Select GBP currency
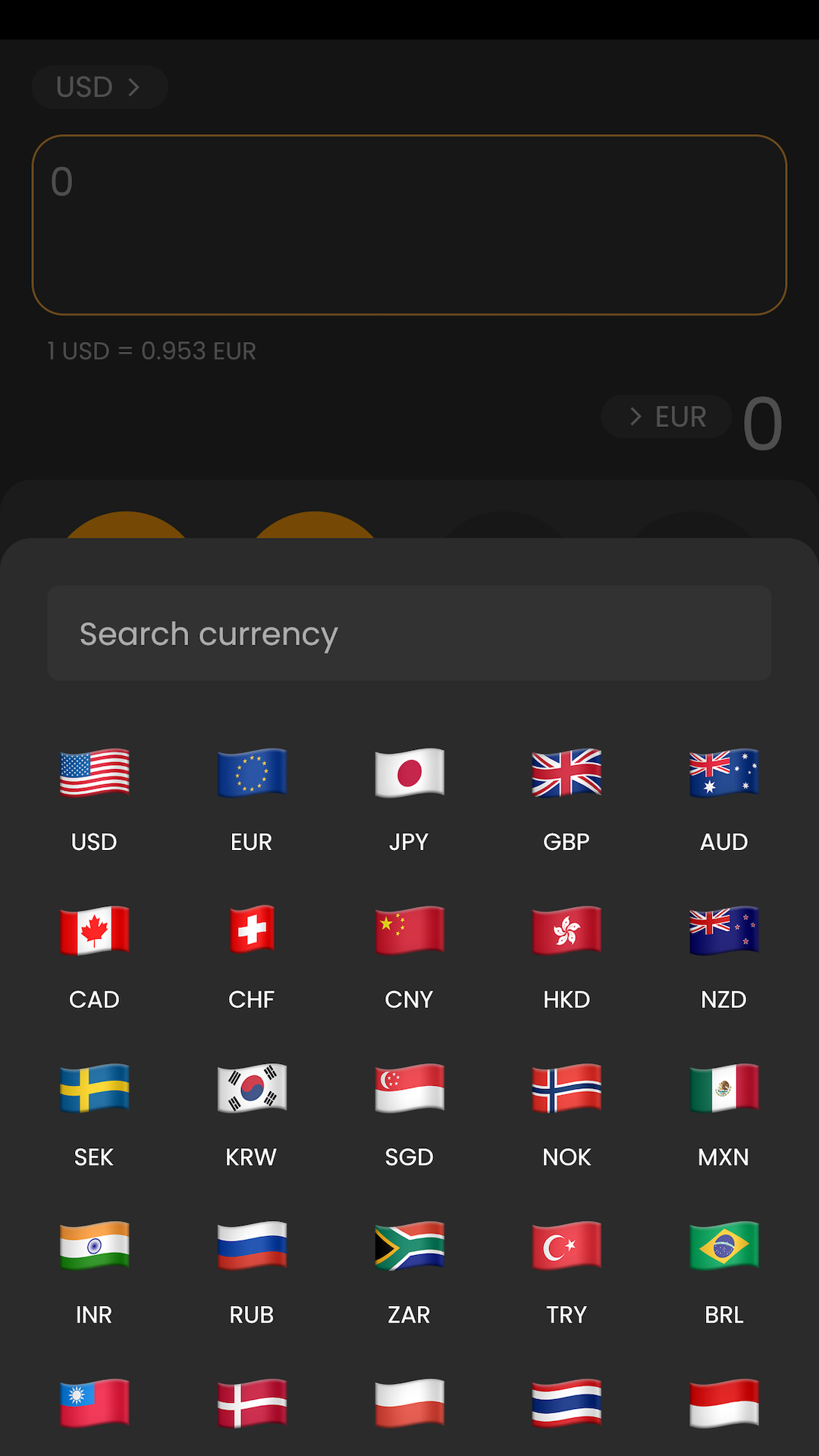This screenshot has height=1456, width=819. (x=566, y=796)
